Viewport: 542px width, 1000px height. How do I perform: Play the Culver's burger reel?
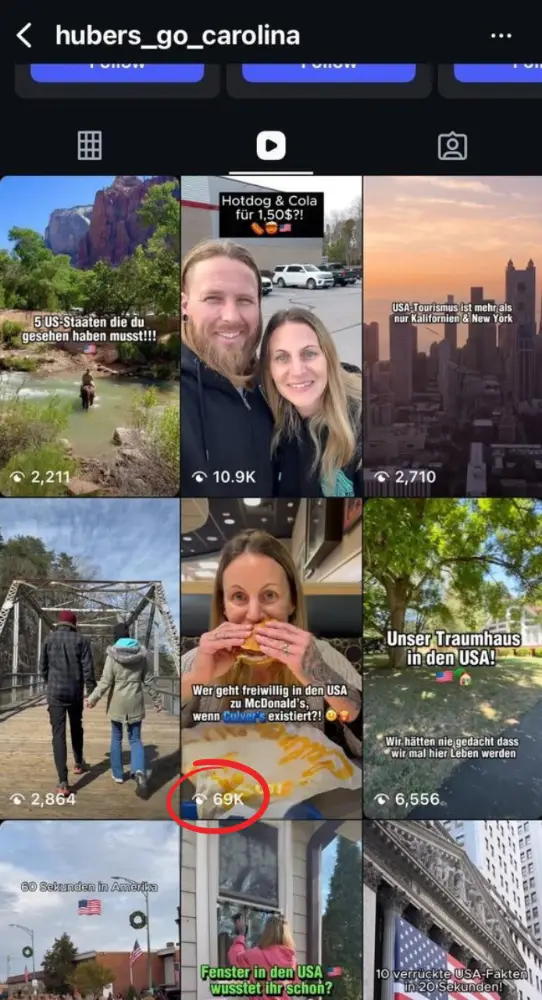point(271,658)
